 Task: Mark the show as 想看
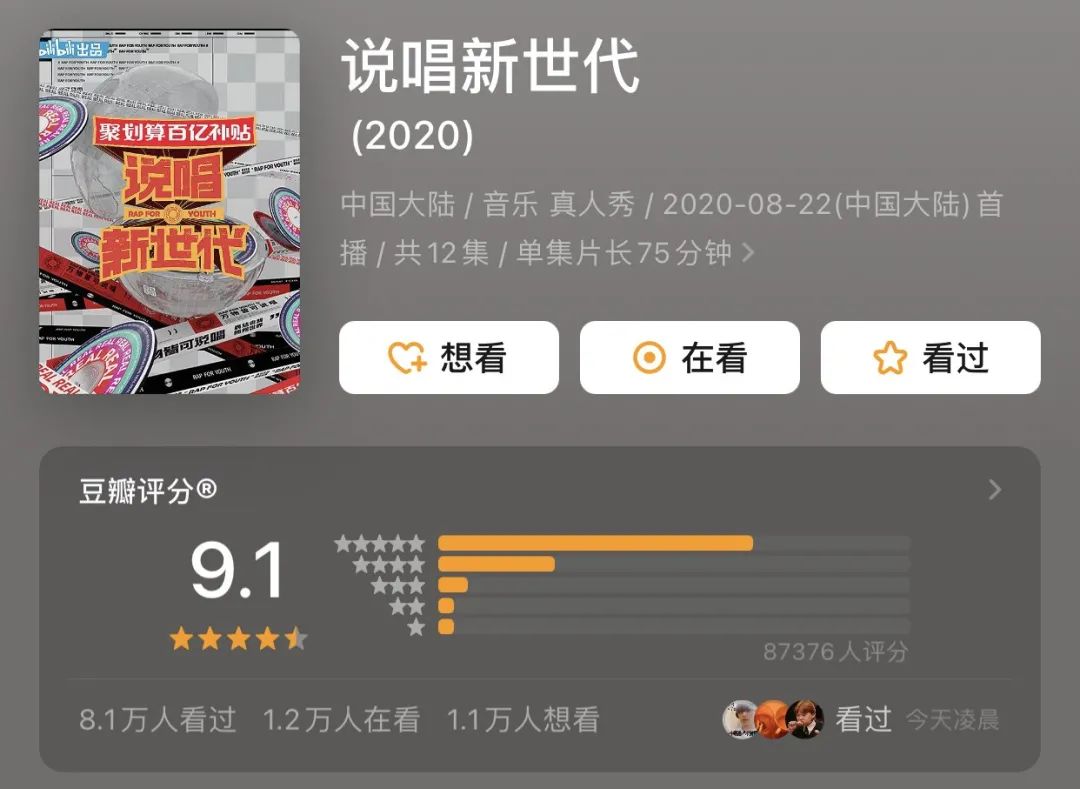448,358
